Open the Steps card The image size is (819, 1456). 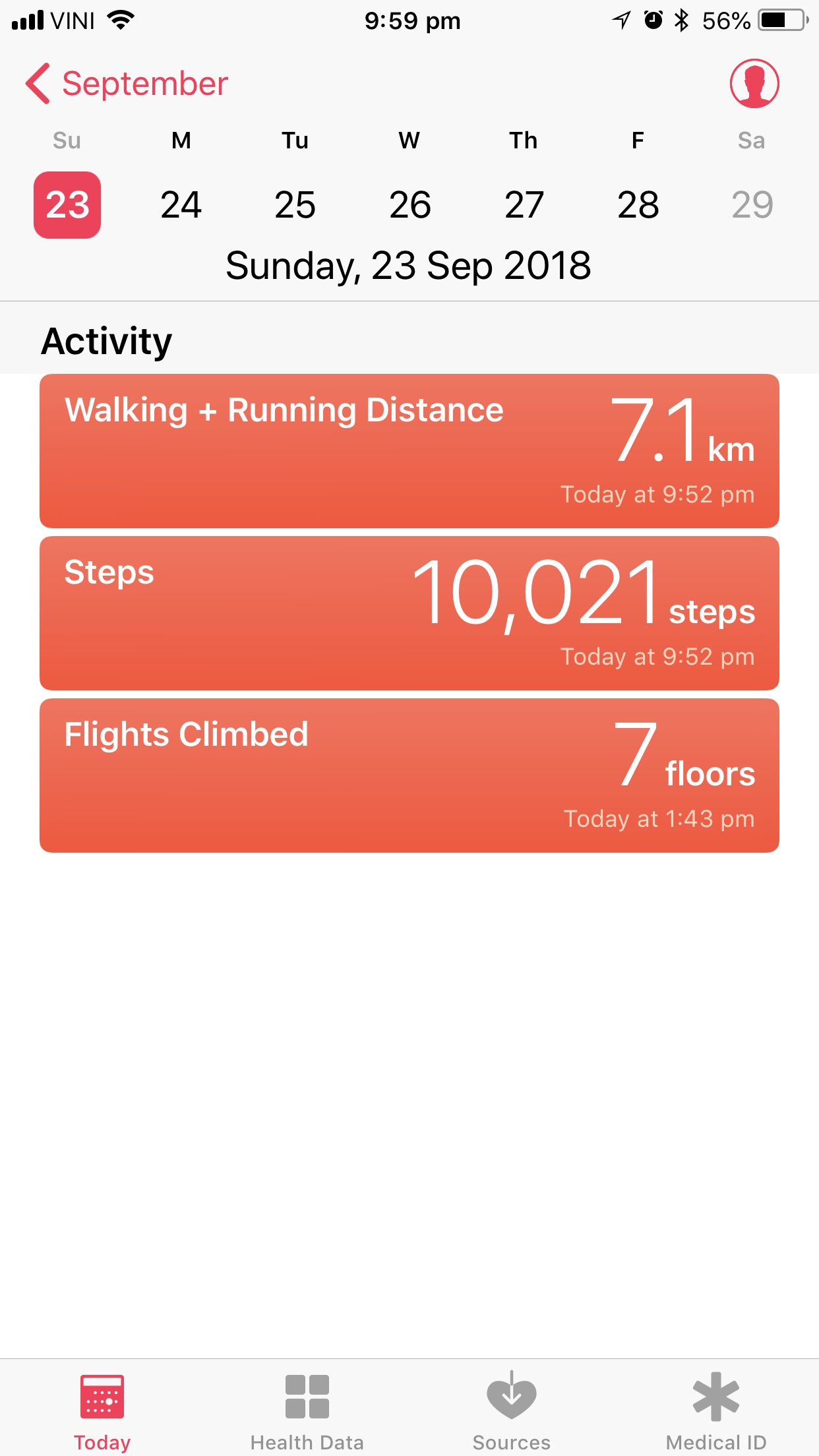click(409, 613)
